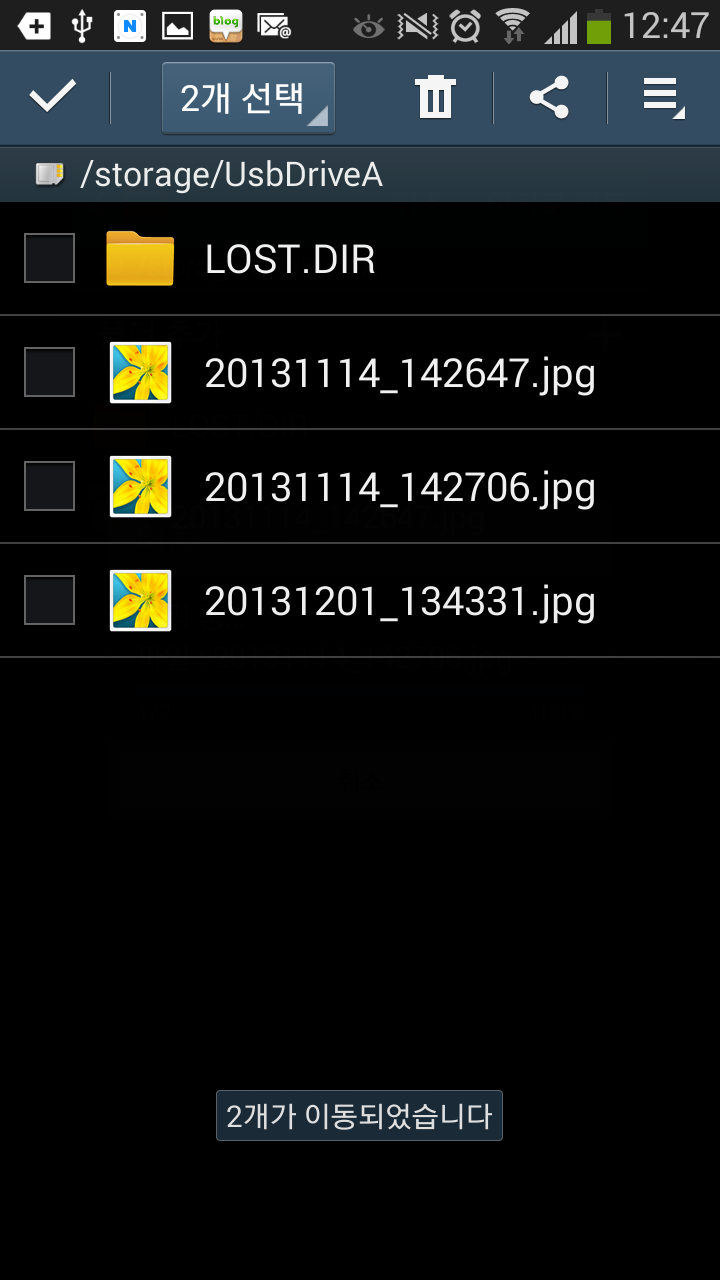Delete selected items with trash icon

(x=435, y=98)
